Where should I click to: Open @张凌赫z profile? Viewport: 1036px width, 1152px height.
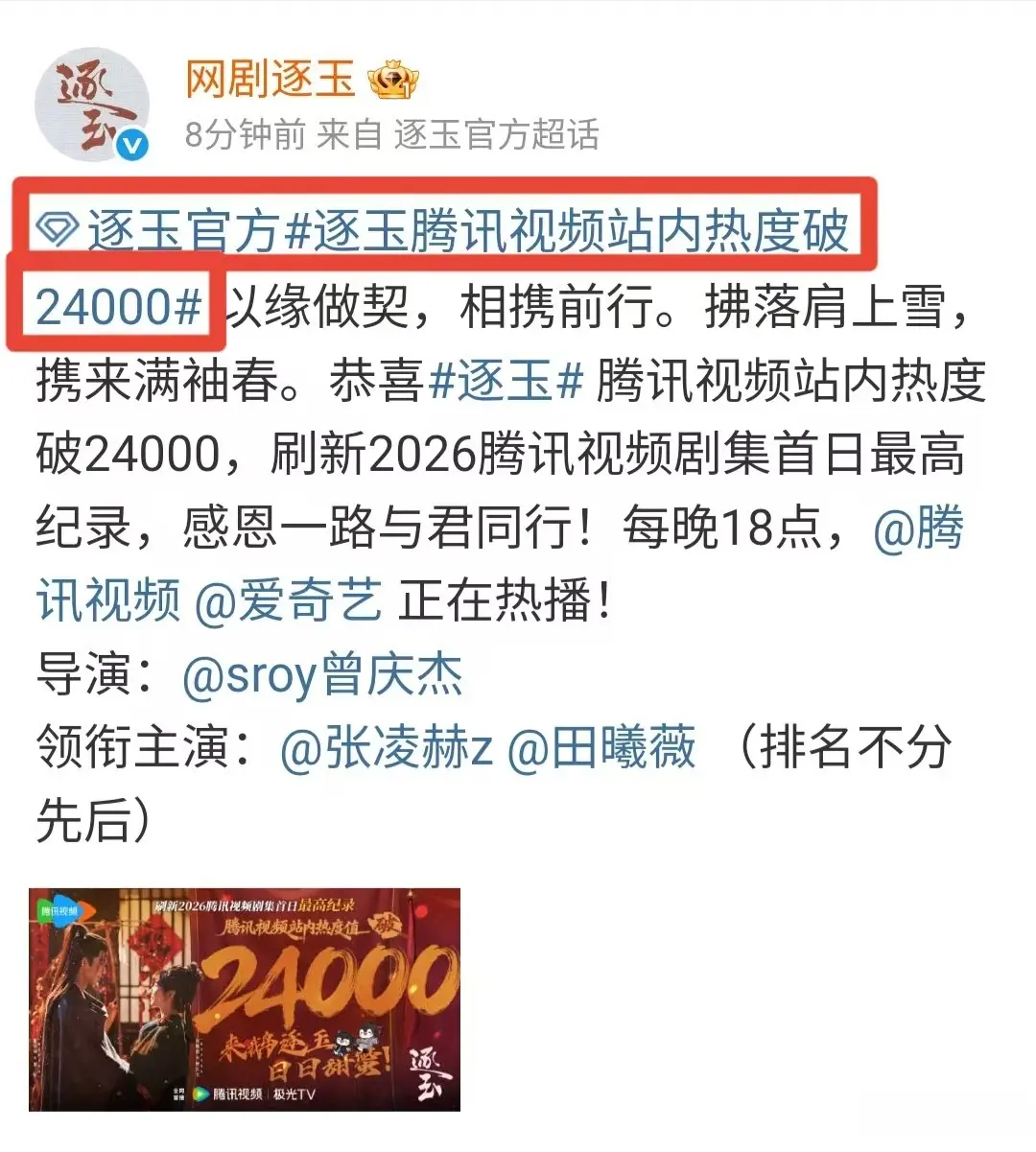(387, 748)
